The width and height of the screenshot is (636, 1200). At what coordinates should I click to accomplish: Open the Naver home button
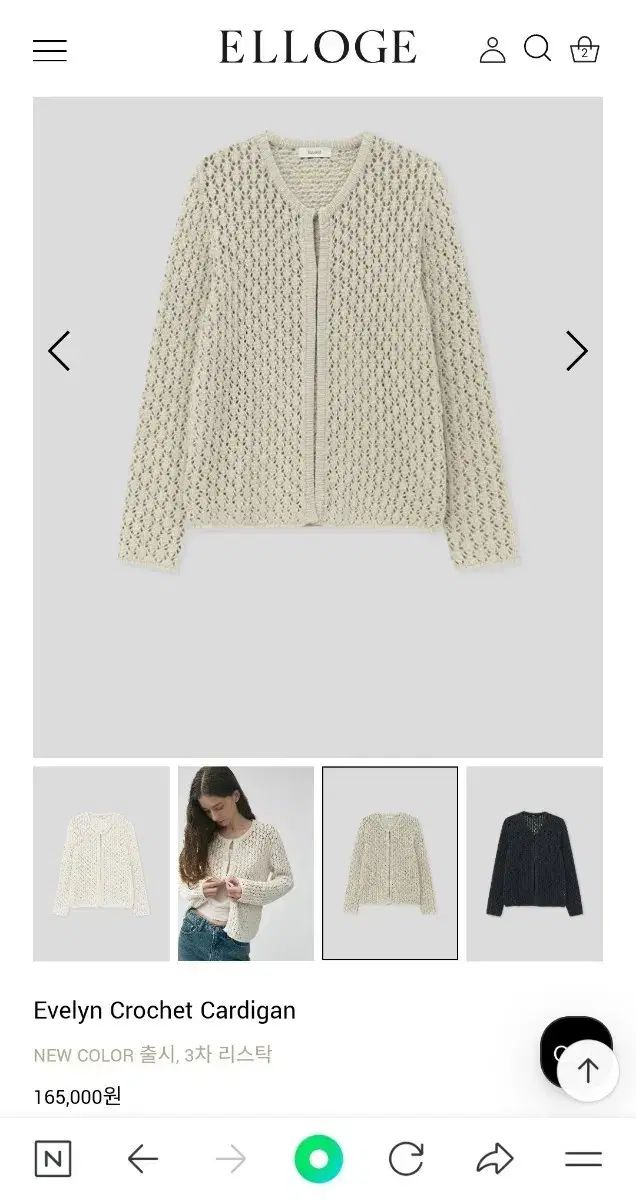click(x=53, y=1159)
